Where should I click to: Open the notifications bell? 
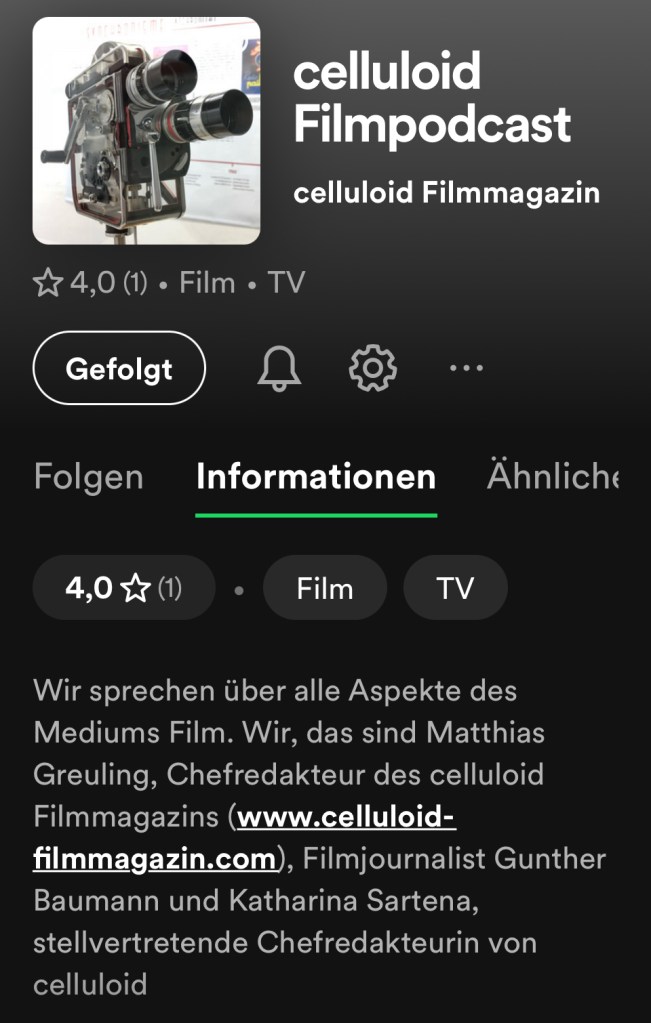click(x=279, y=369)
